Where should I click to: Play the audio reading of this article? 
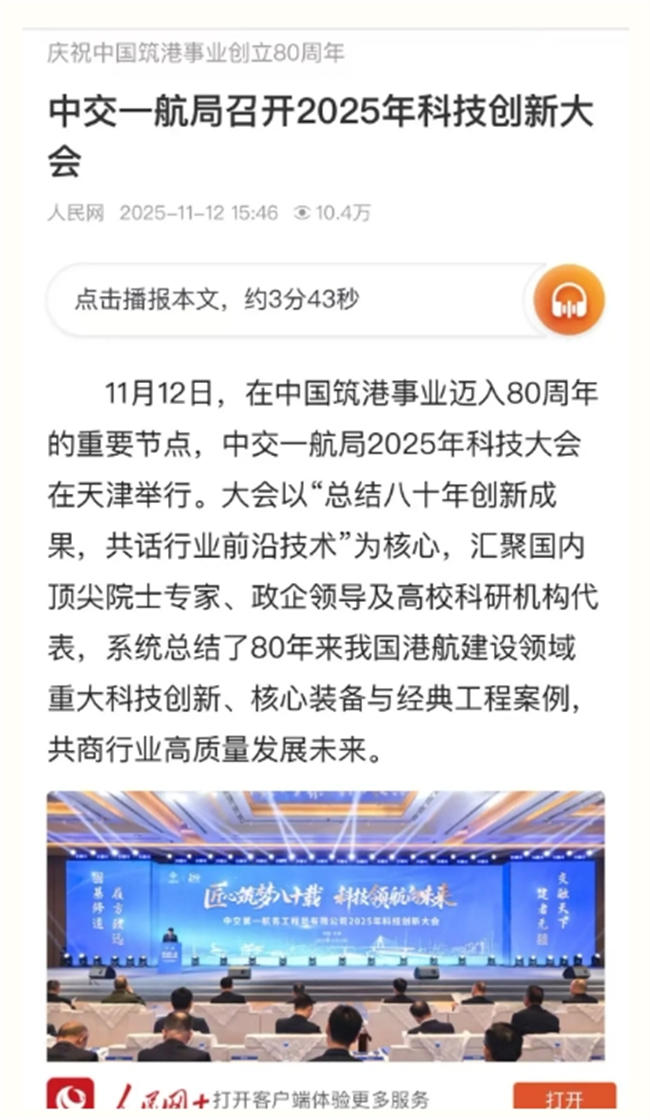(569, 299)
